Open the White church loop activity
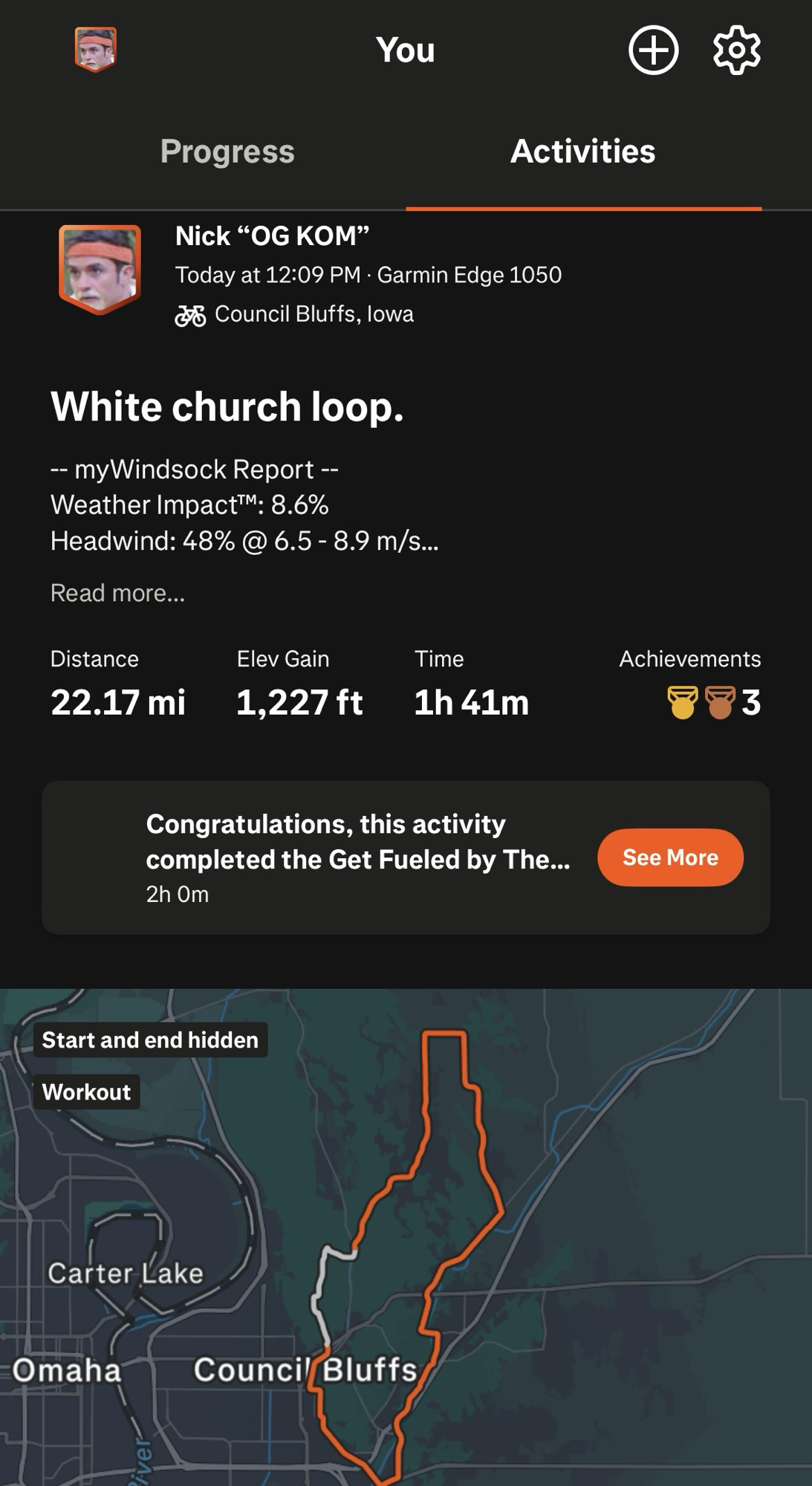 click(227, 406)
